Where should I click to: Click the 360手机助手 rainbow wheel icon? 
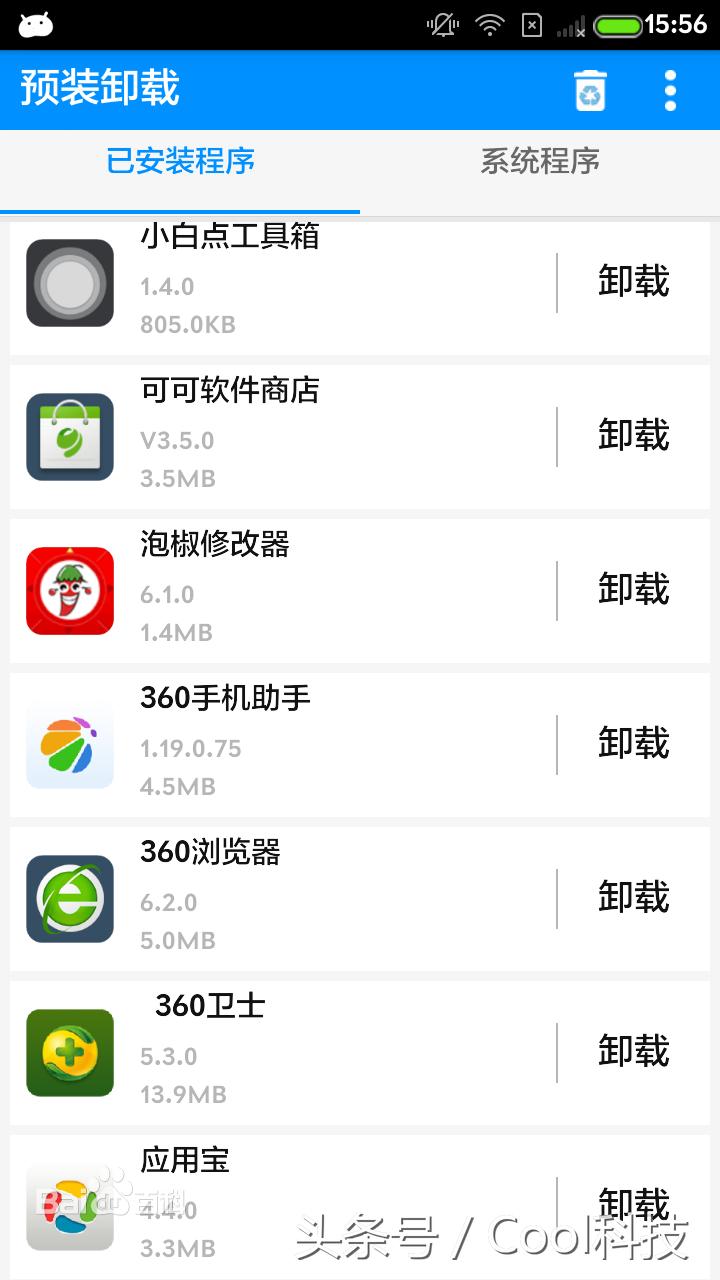[69, 744]
